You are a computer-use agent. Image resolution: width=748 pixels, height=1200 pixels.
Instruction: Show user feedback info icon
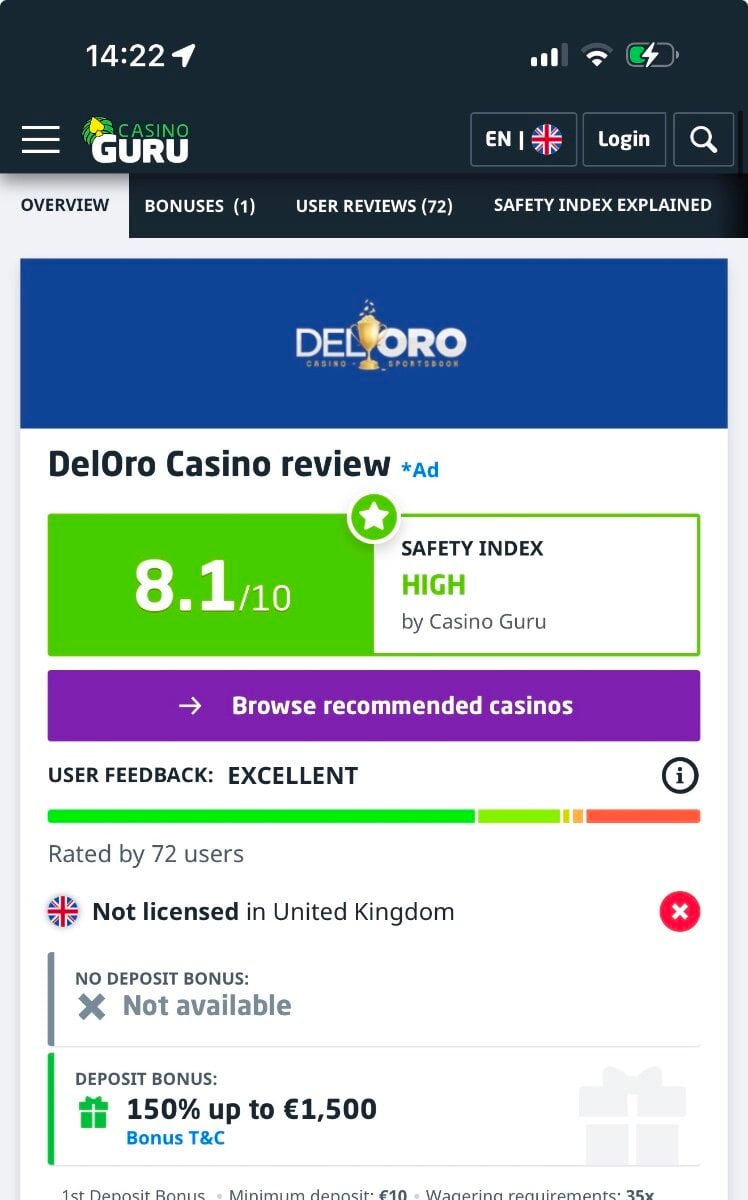tap(680, 775)
